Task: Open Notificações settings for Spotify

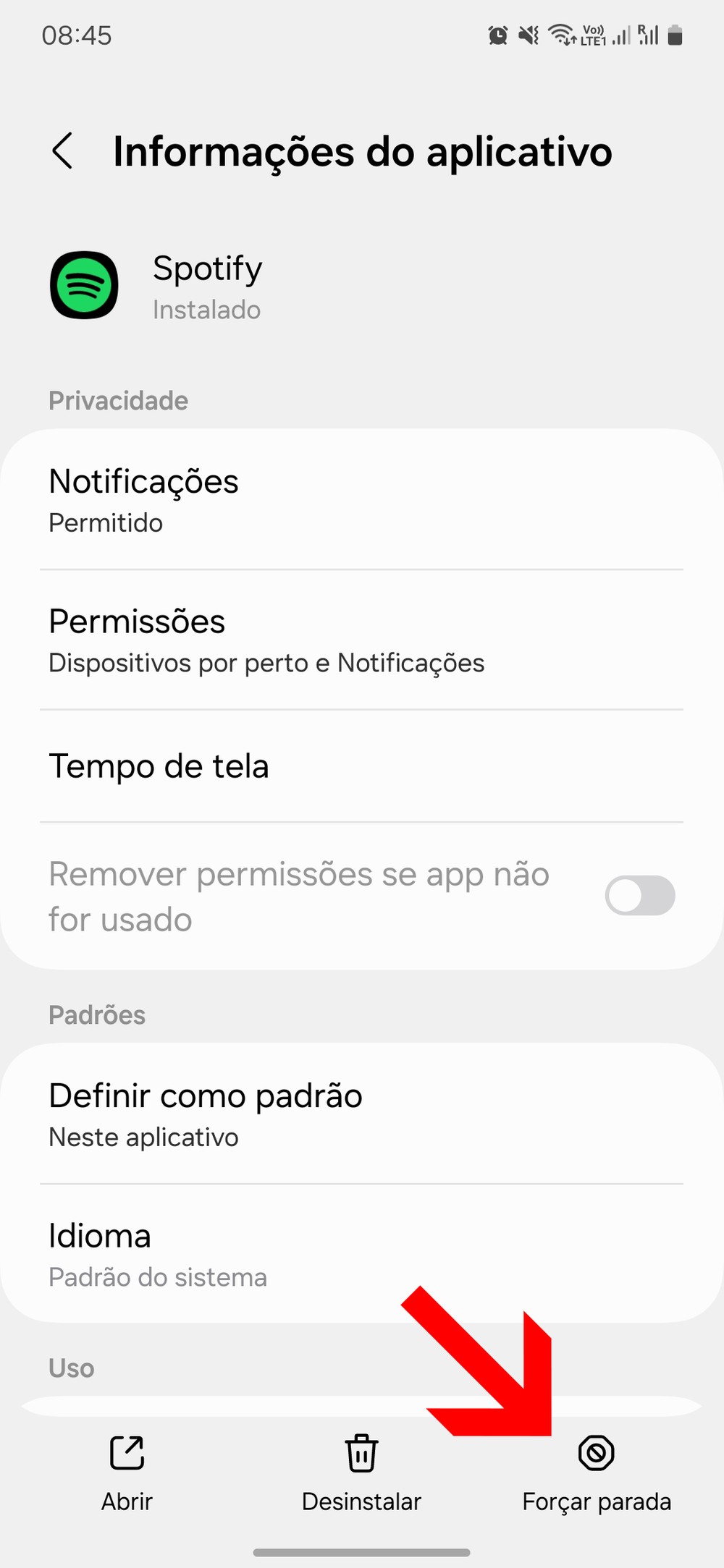Action: click(x=361, y=500)
